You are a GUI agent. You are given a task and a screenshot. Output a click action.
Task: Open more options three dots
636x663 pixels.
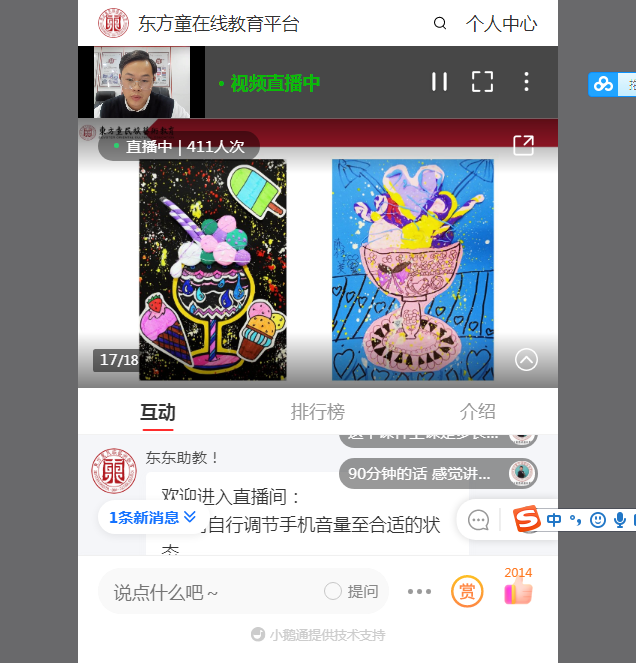pos(420,592)
